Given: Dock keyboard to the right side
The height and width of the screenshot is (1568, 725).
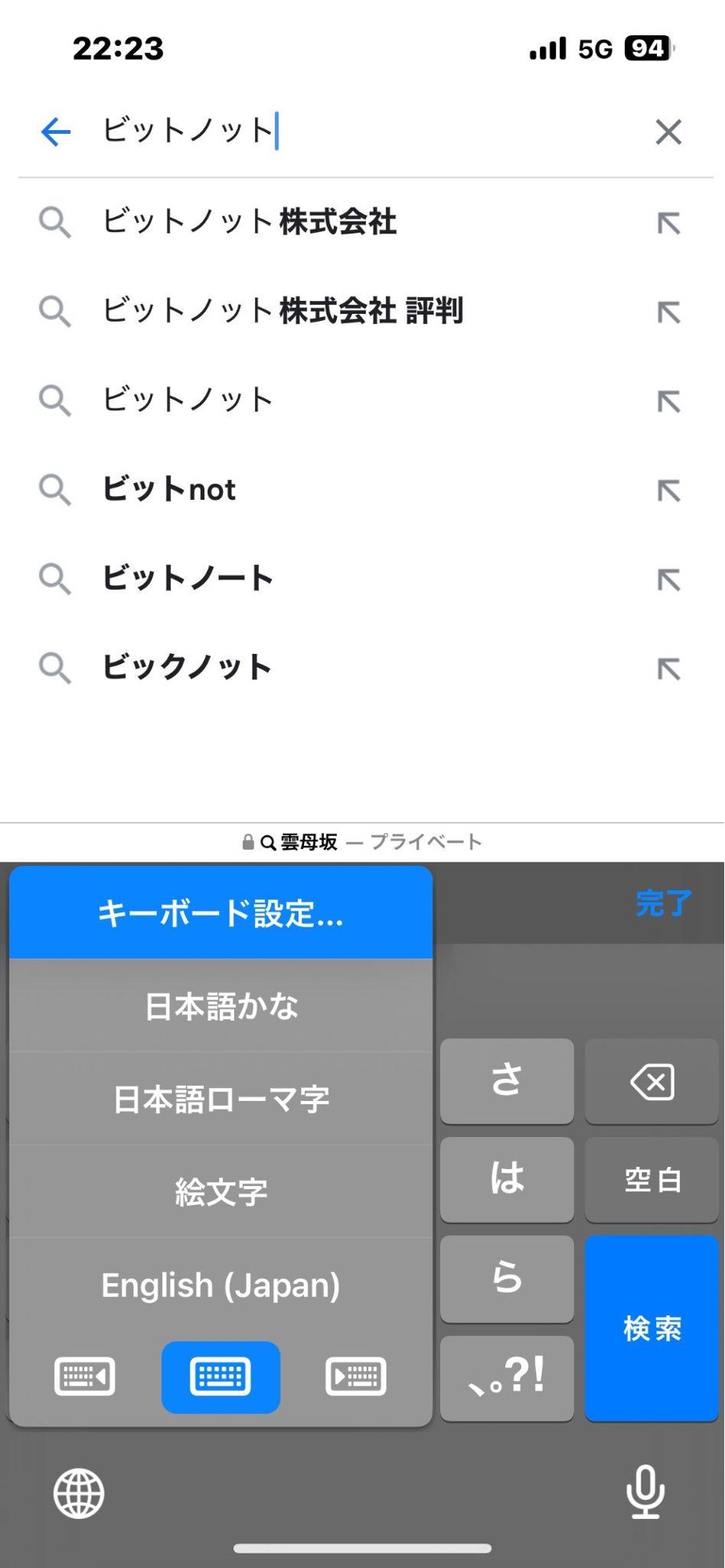Looking at the screenshot, I should 356,1377.
